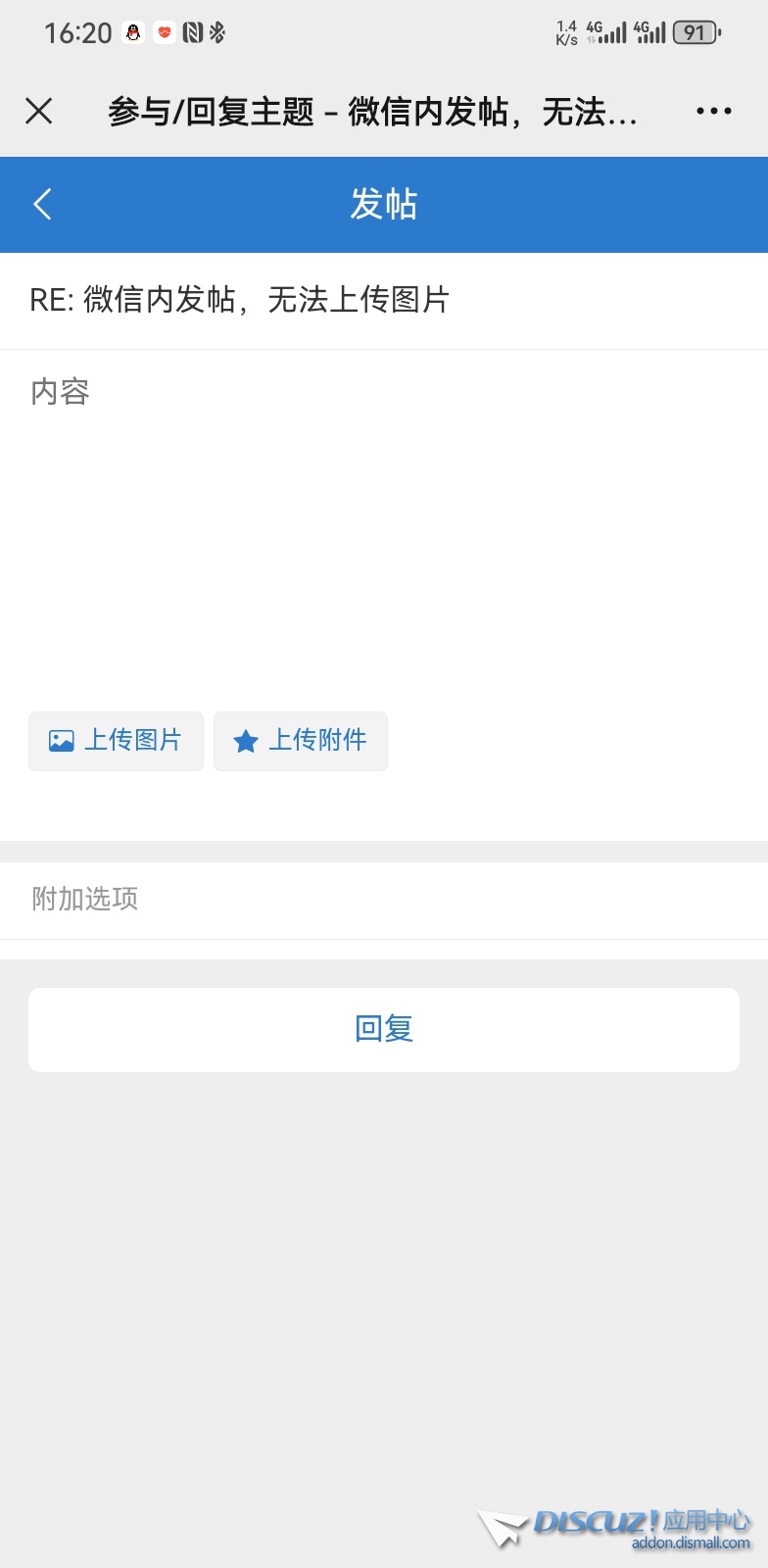Tap the RE: 微信内发帖 subject line
The width and height of the screenshot is (768, 1568).
tap(239, 302)
